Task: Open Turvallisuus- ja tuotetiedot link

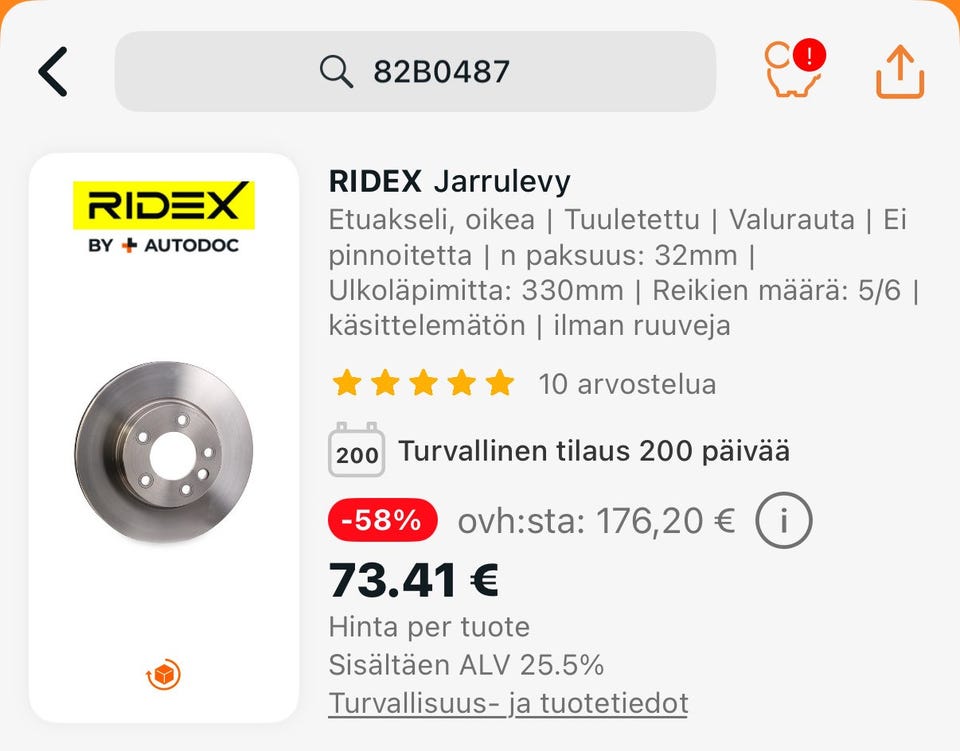Action: tap(508, 703)
